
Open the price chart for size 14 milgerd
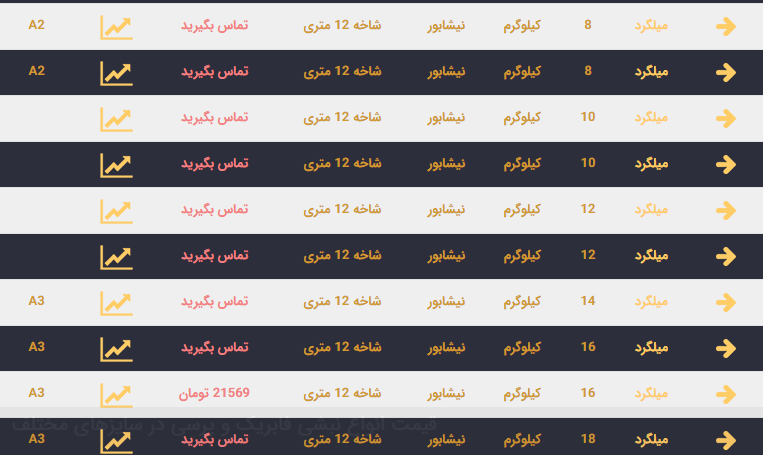point(116,302)
